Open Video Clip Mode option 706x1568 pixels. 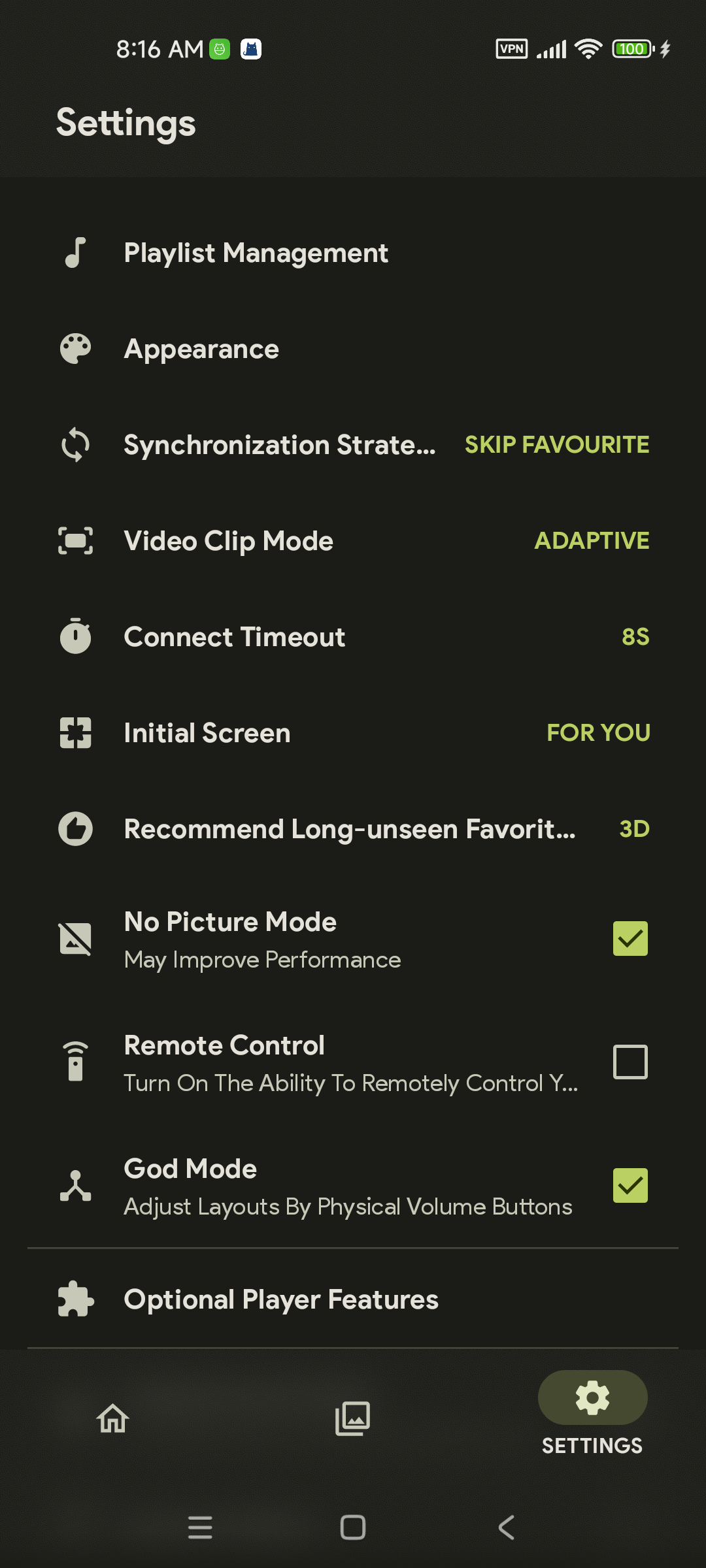tap(353, 541)
